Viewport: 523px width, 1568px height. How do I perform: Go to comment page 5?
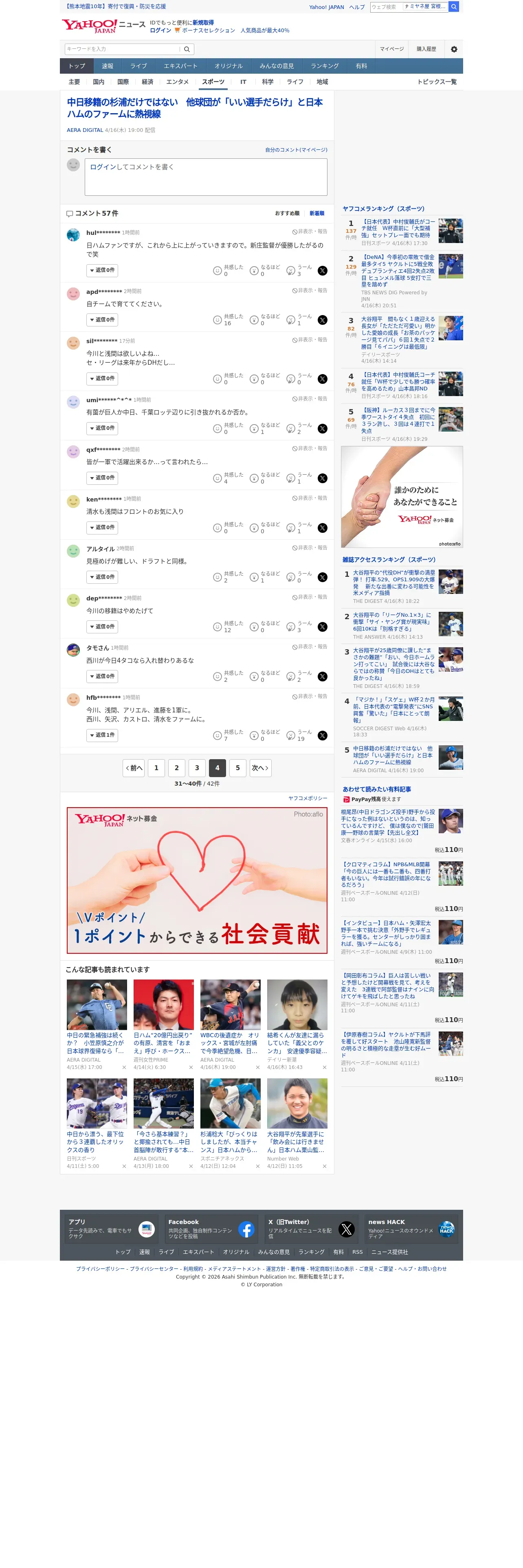click(x=237, y=768)
